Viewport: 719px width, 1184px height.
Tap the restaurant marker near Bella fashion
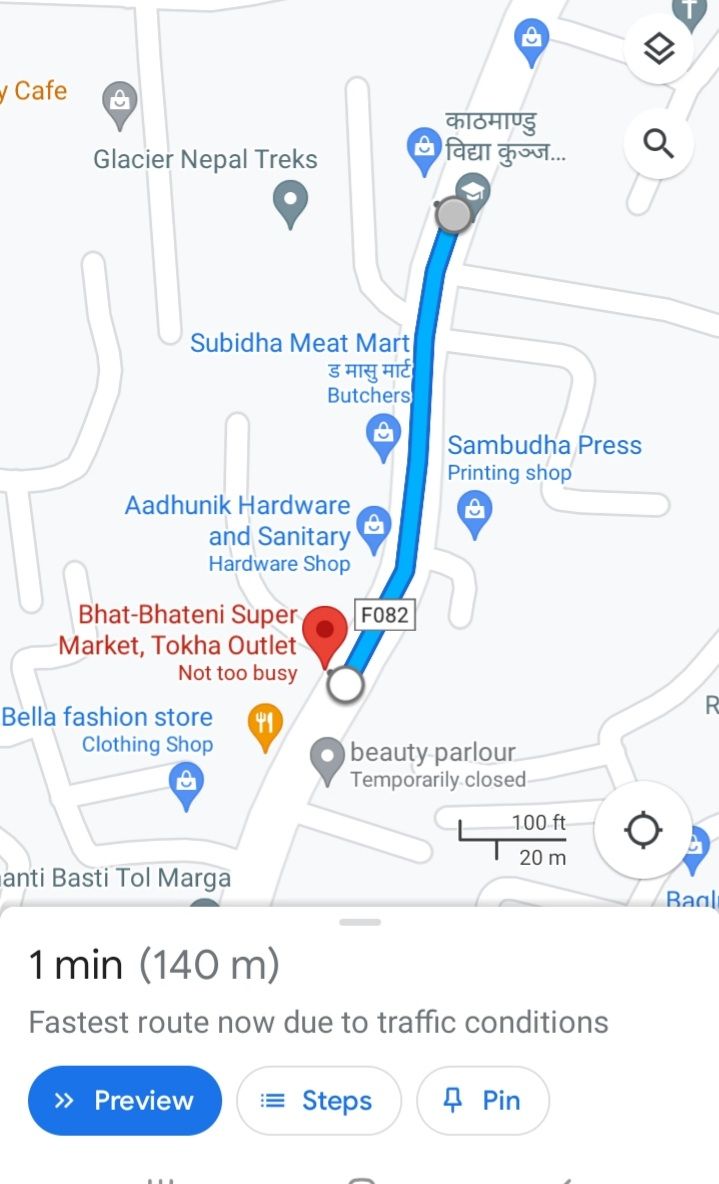click(265, 728)
